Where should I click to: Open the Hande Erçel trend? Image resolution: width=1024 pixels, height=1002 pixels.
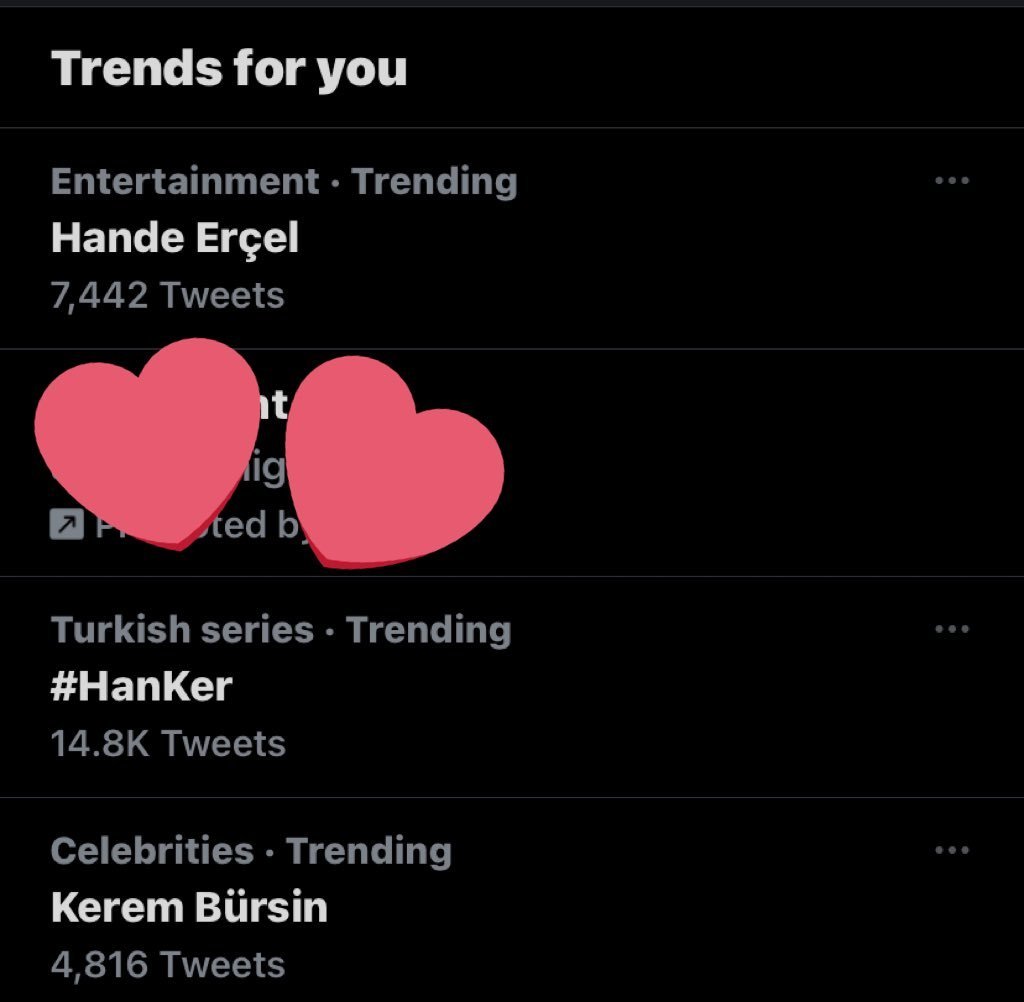175,238
